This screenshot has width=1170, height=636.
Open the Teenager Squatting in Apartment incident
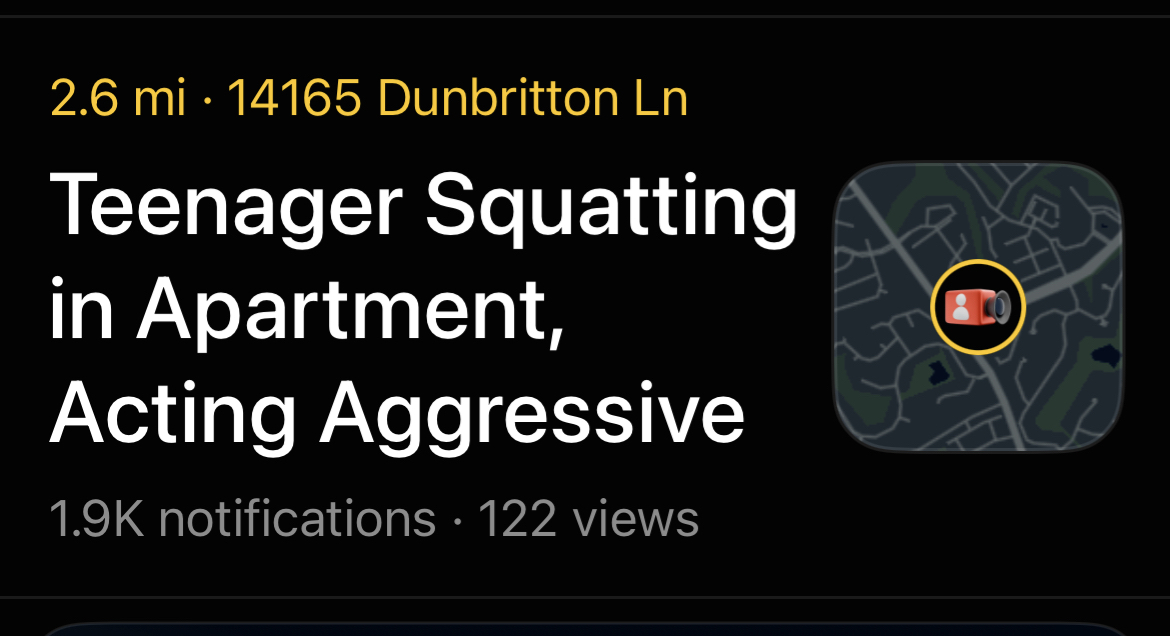(423, 308)
